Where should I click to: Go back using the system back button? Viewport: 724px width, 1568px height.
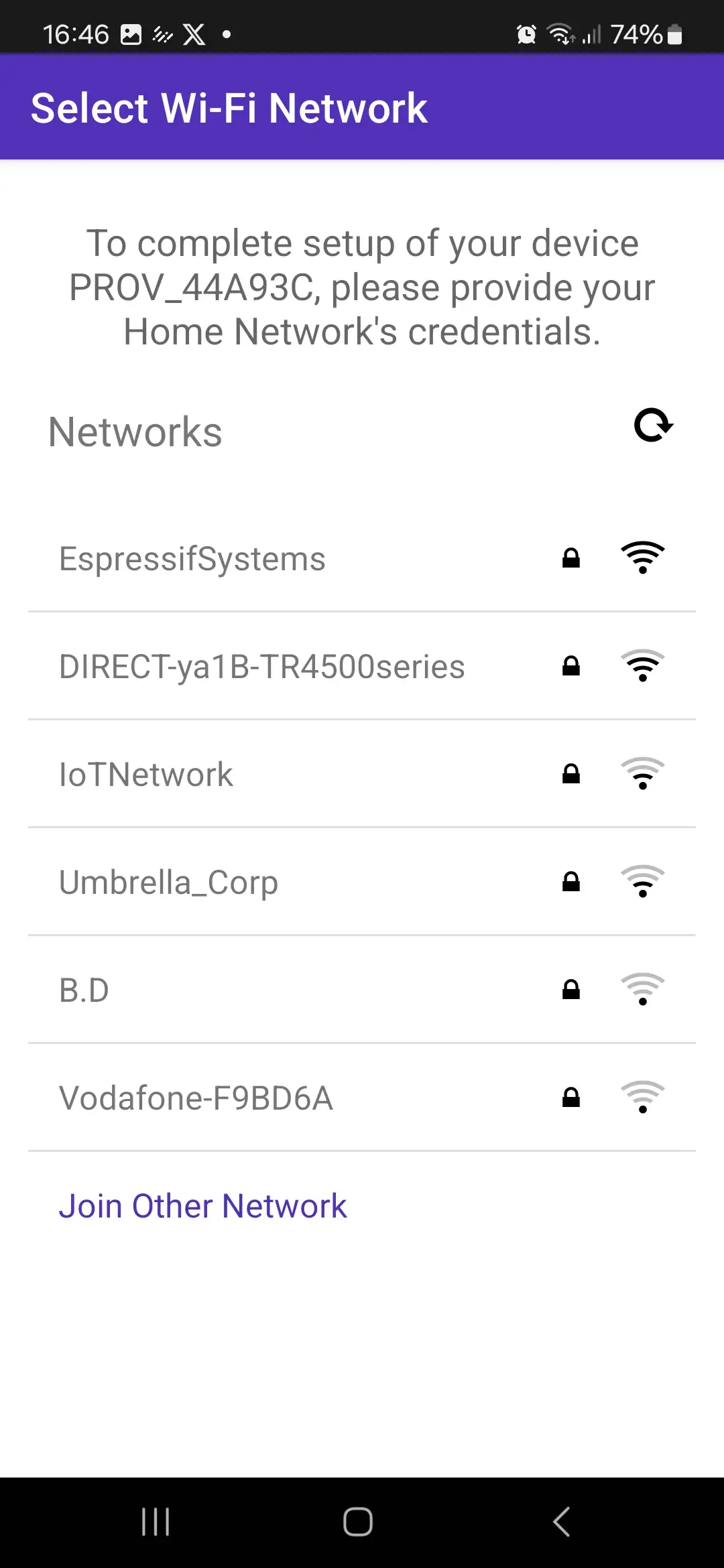562,1522
